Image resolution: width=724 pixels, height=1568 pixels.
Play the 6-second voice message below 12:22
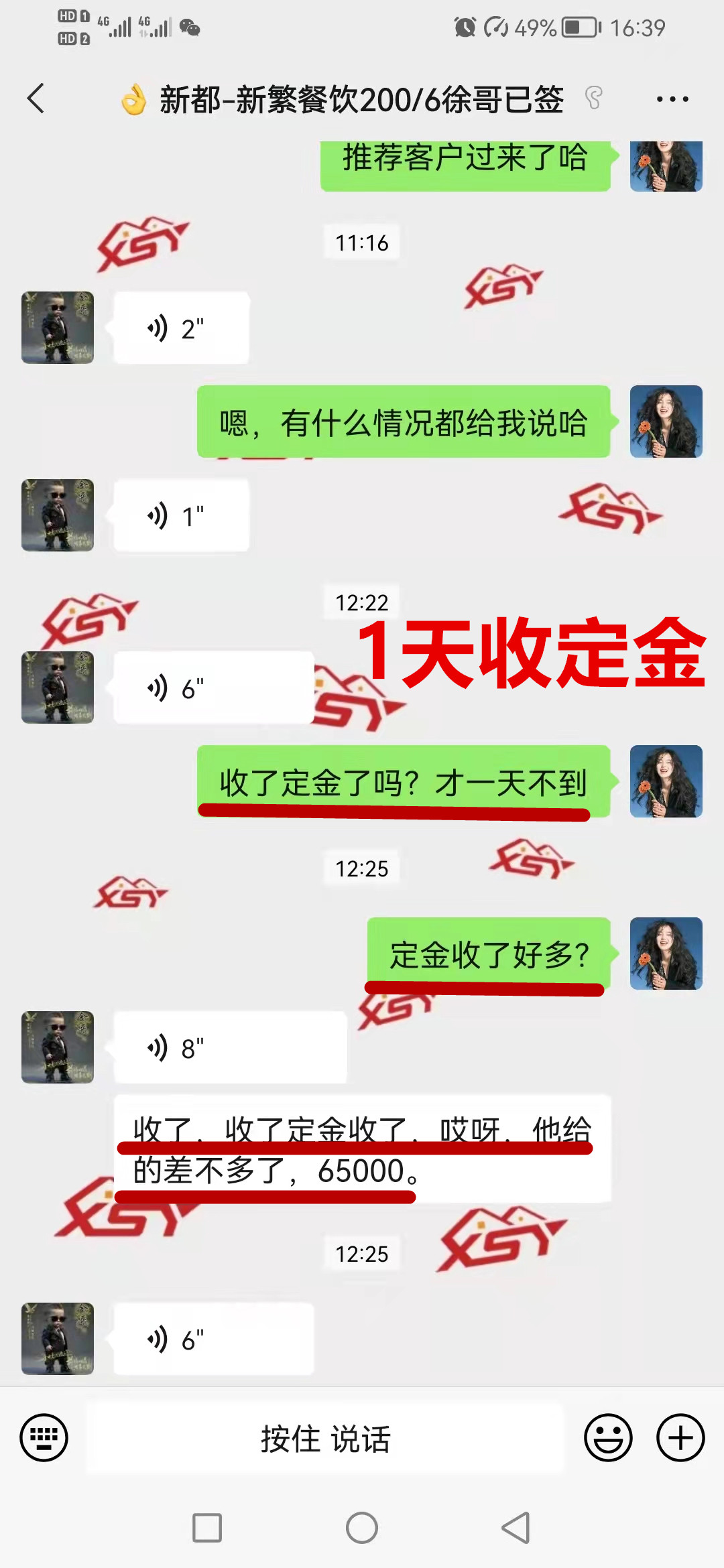pos(213,688)
